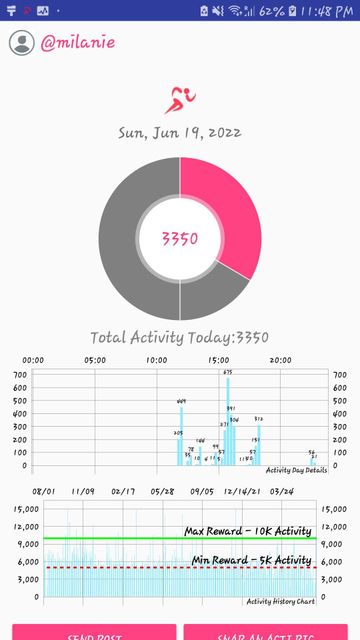Tap the Snap an Acti Pic button
The height and width of the screenshot is (640, 360).
[x=266, y=632]
